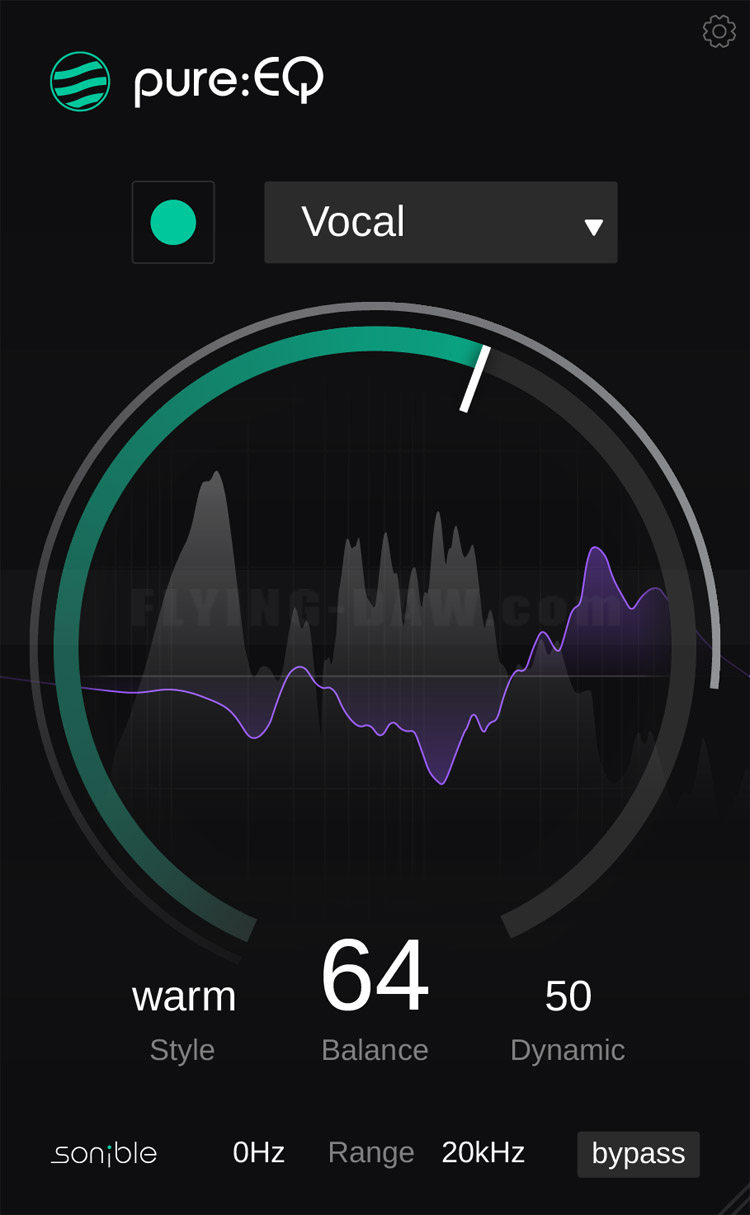Toggle the bypass button
Image resolution: width=750 pixels, height=1215 pixels.
(x=638, y=1154)
